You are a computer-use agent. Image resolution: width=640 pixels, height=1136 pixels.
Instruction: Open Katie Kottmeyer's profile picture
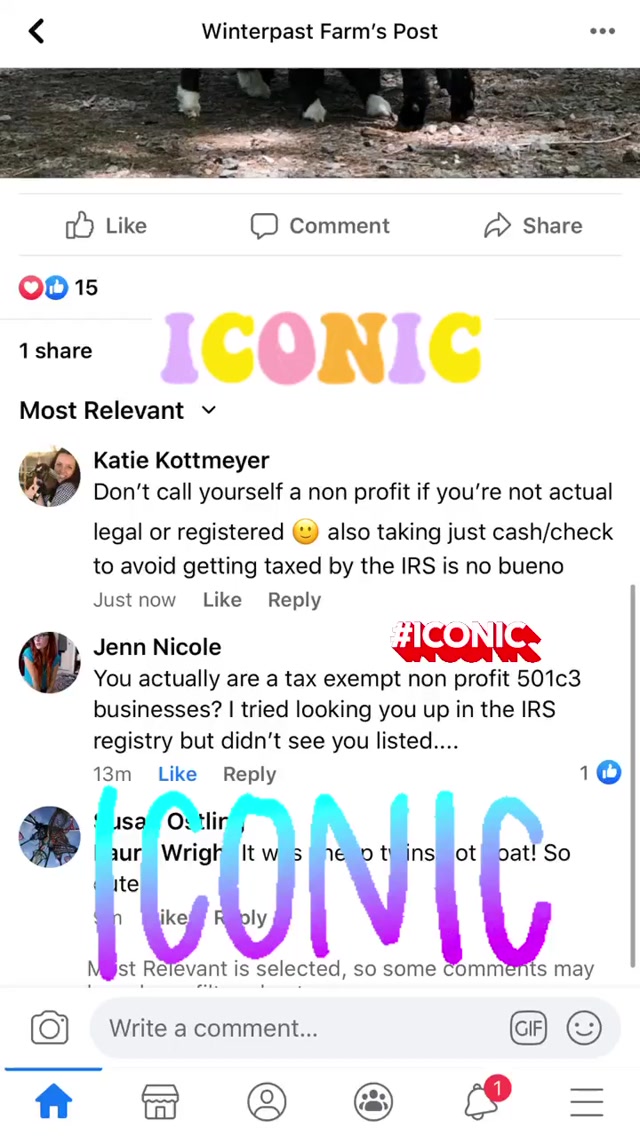point(49,476)
